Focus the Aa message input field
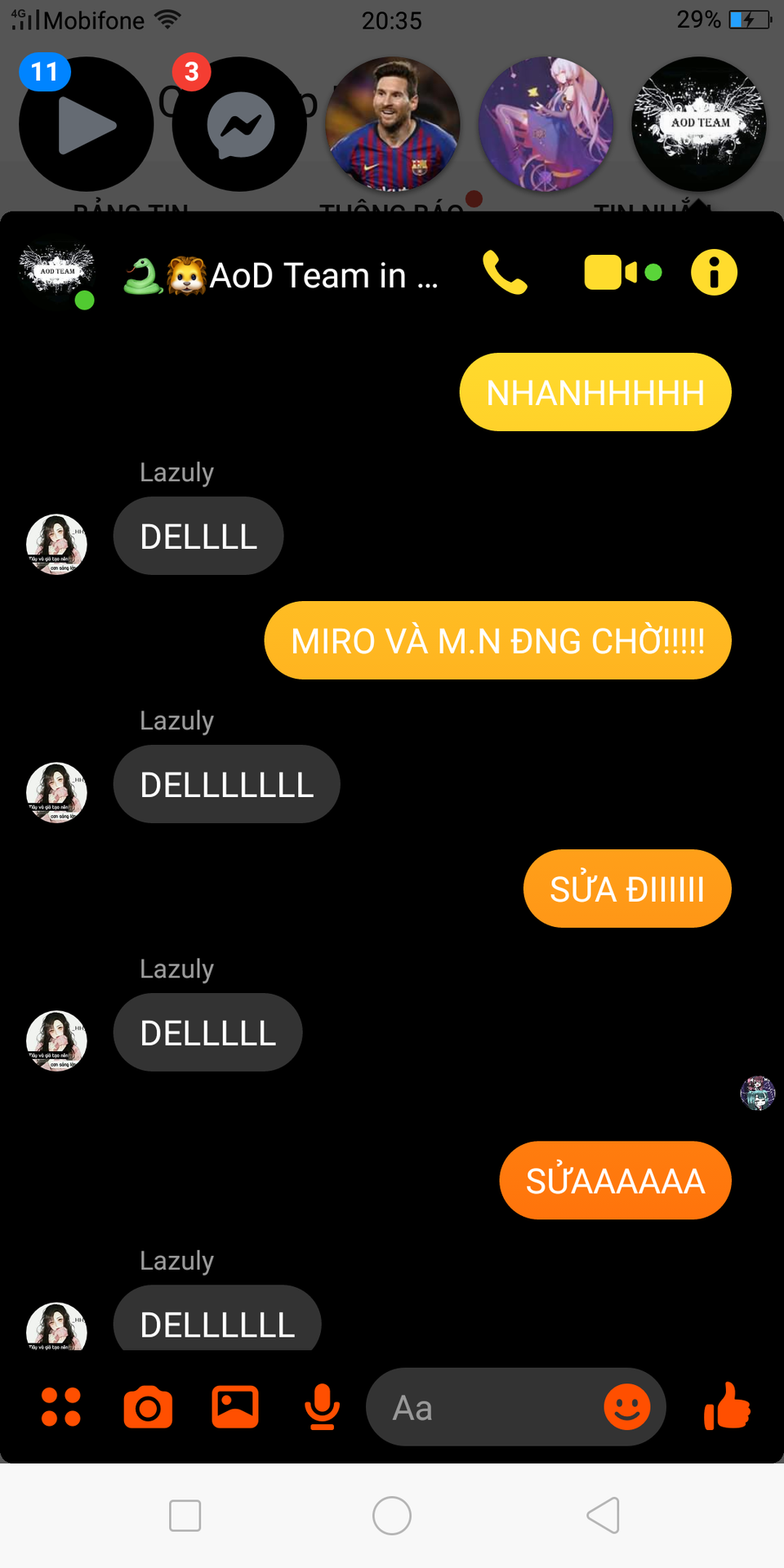 click(490, 1407)
